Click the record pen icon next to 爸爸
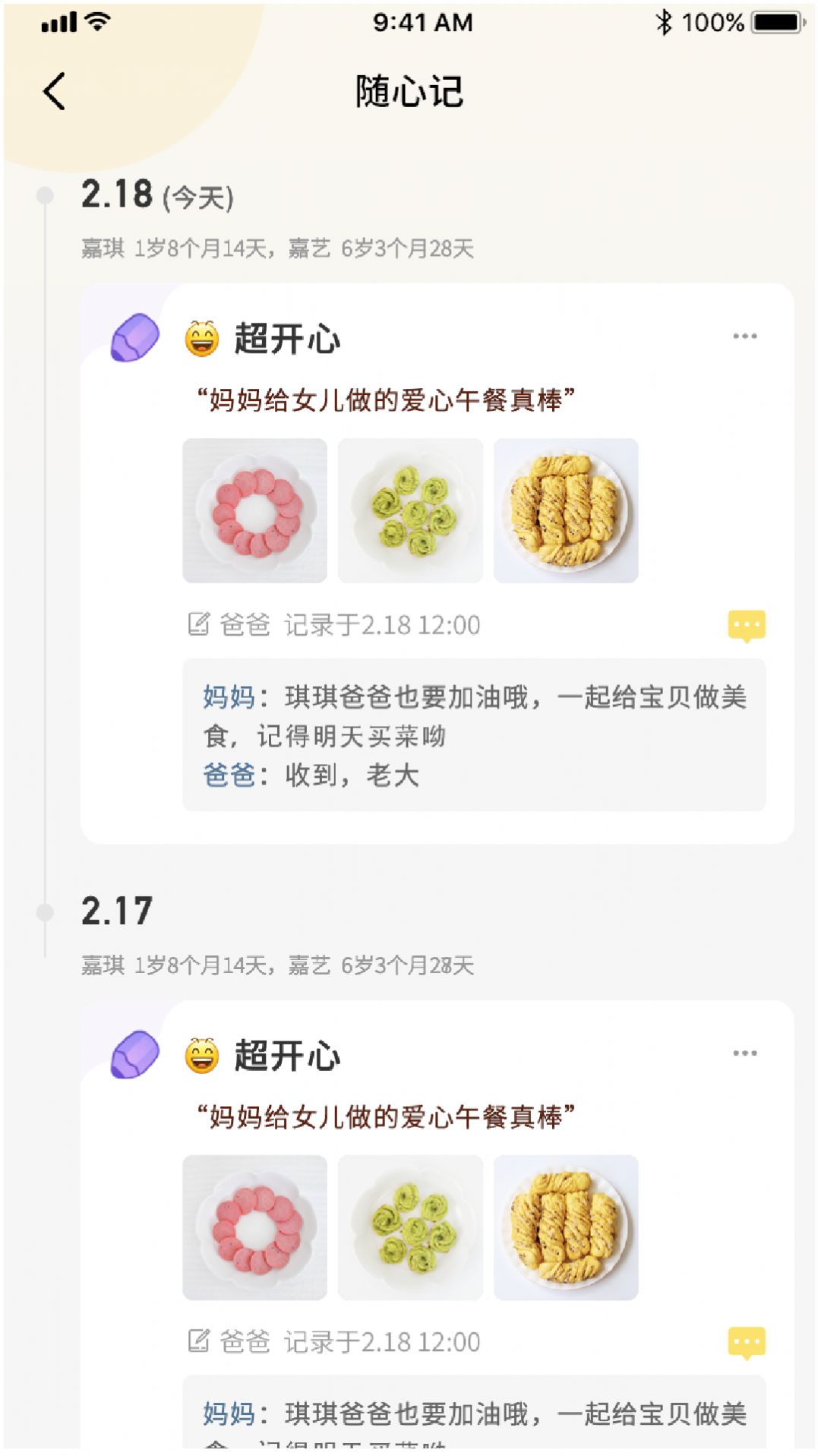 (x=199, y=624)
